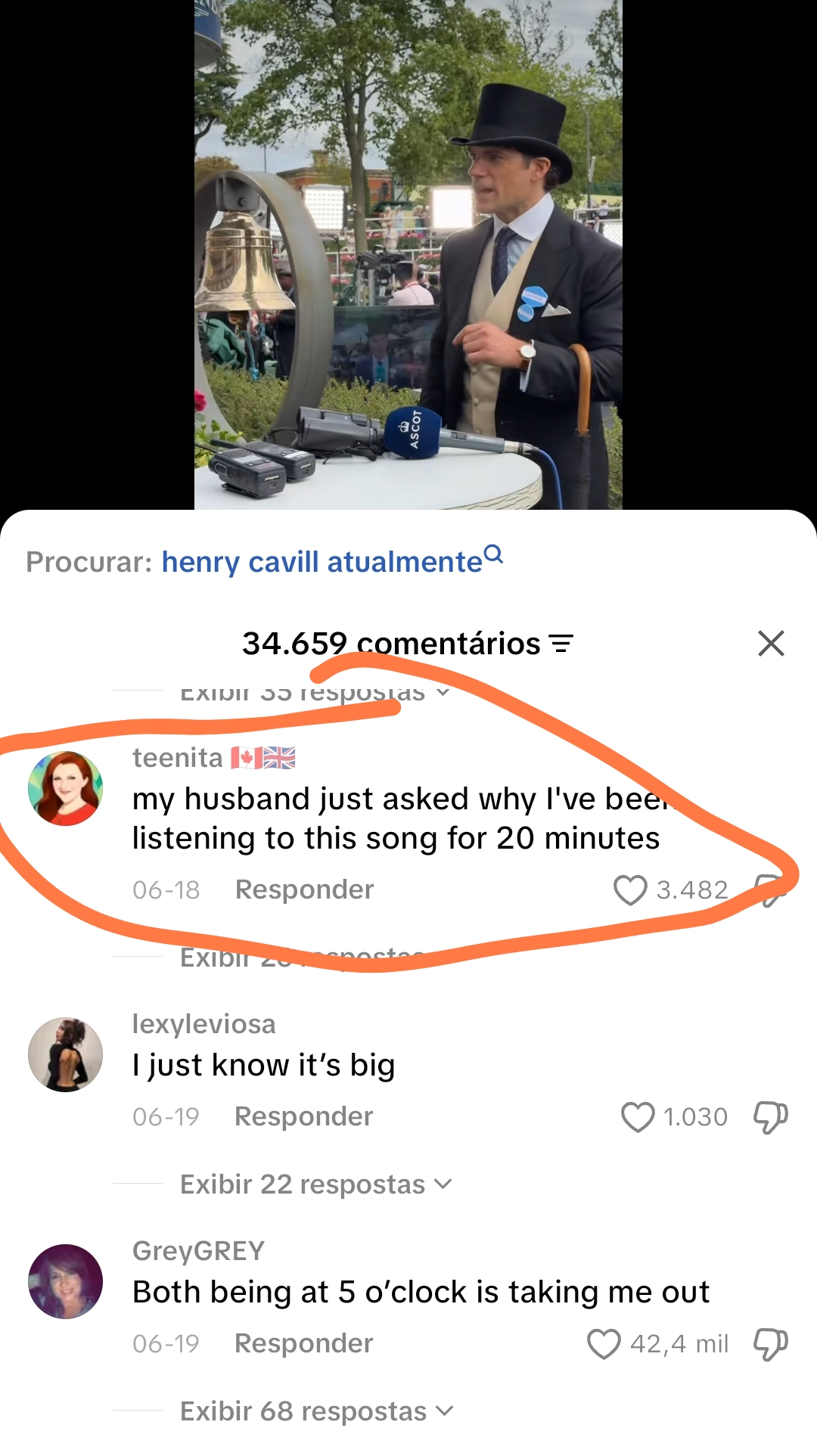Close the comments panel
817x1456 pixels.
pos(771,644)
